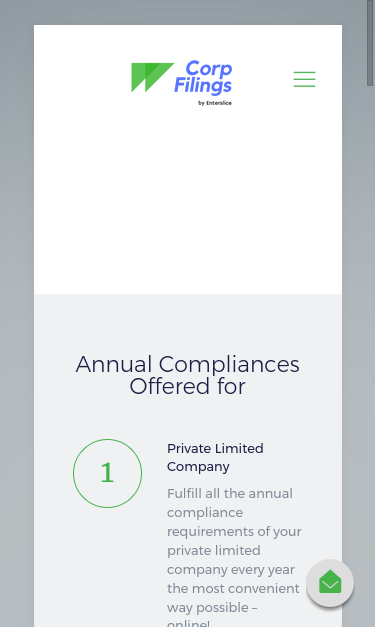Open the Private Limited Company item
Viewport: 375px width, 627px height.
pyautogui.click(x=215, y=457)
